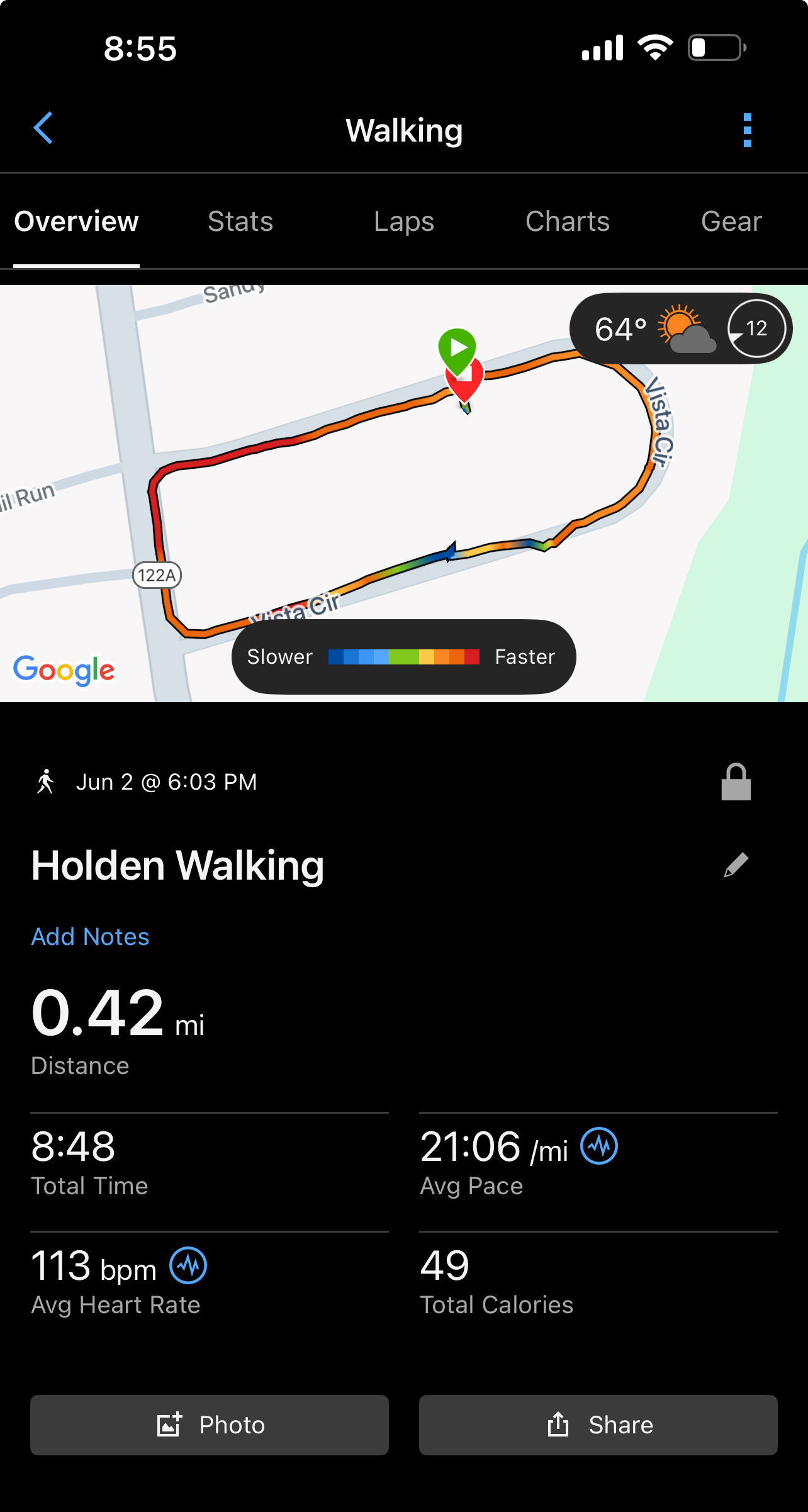
Task: Go back from the Walking screen
Action: 43,129
